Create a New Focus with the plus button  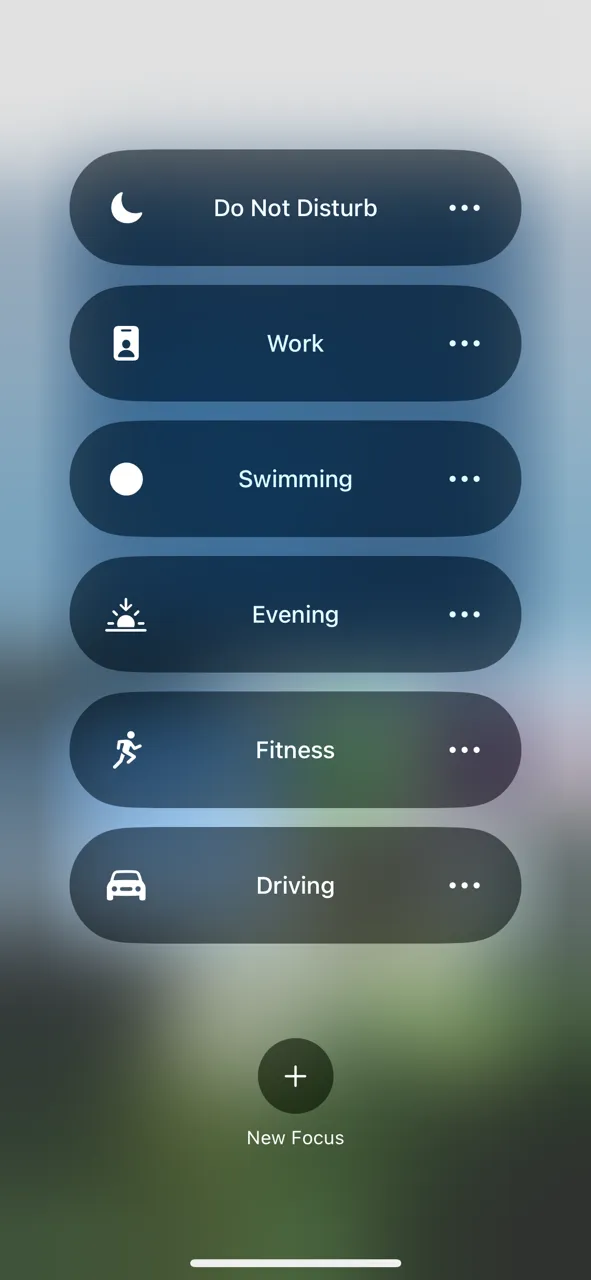(295, 1076)
